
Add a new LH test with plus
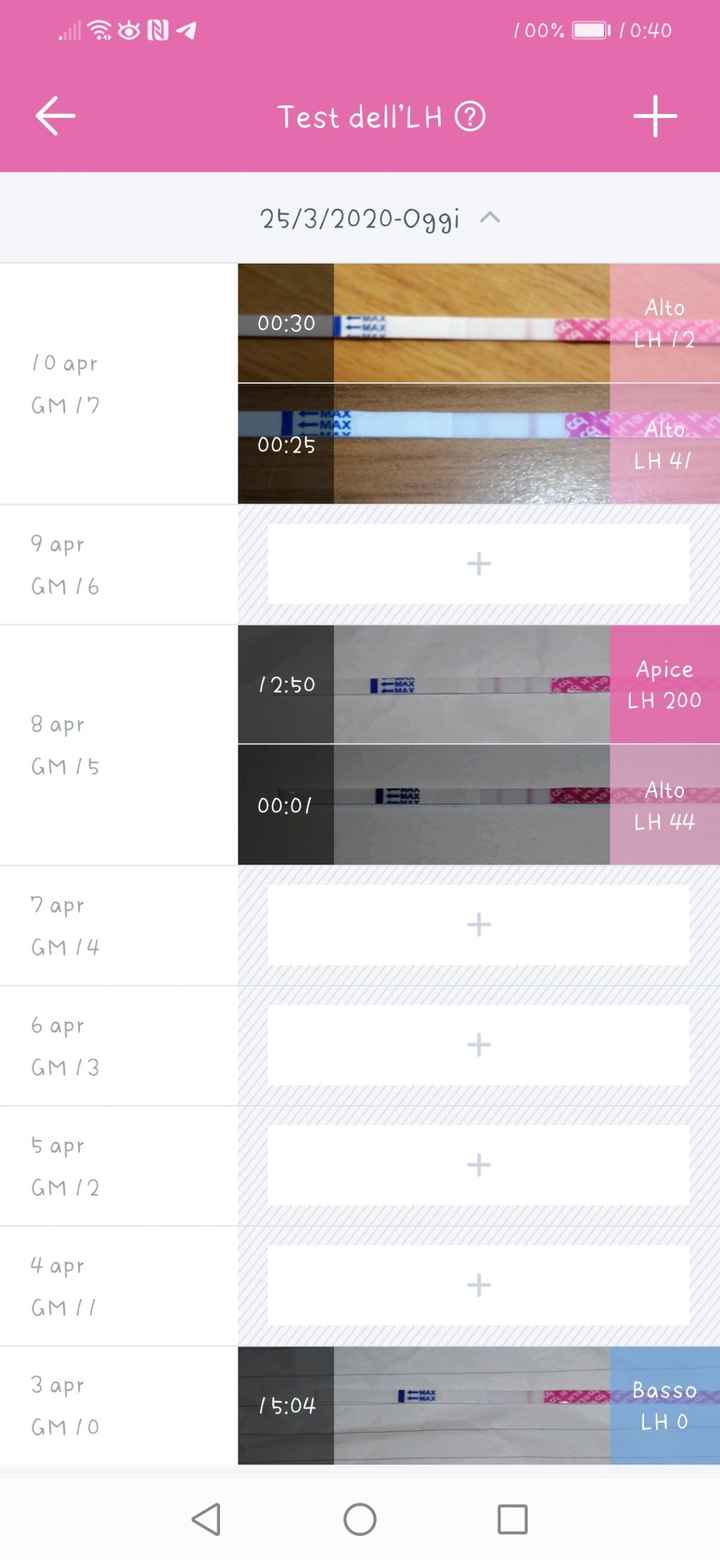[655, 117]
